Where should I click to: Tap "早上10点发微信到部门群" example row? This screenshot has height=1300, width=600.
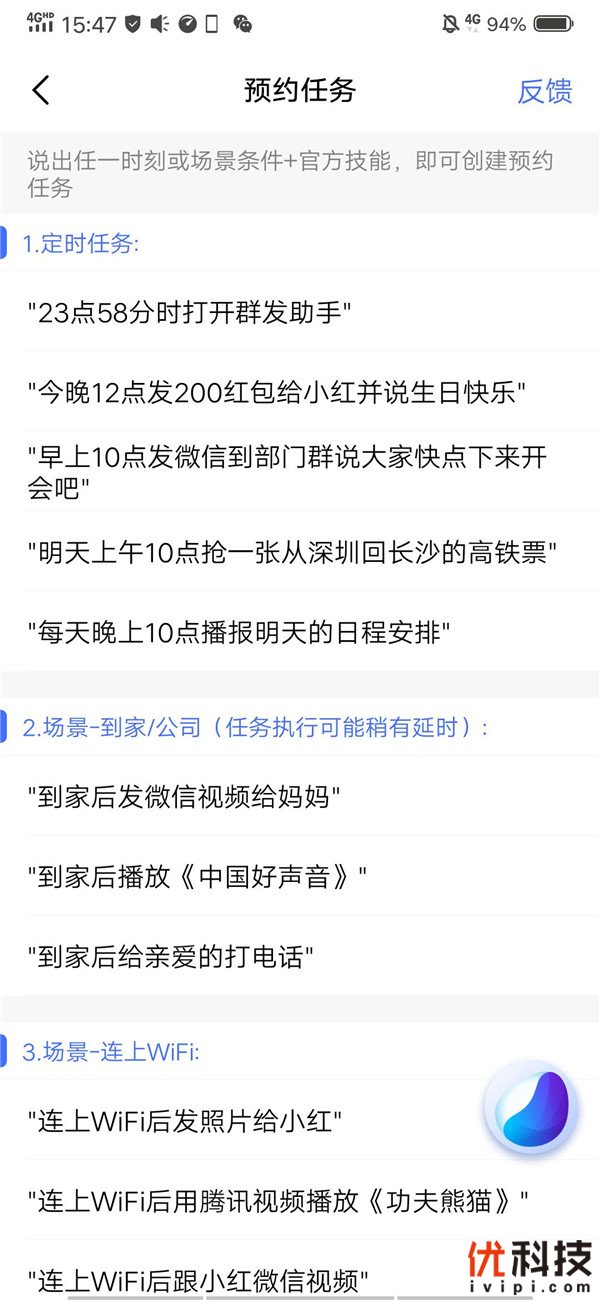click(x=287, y=471)
